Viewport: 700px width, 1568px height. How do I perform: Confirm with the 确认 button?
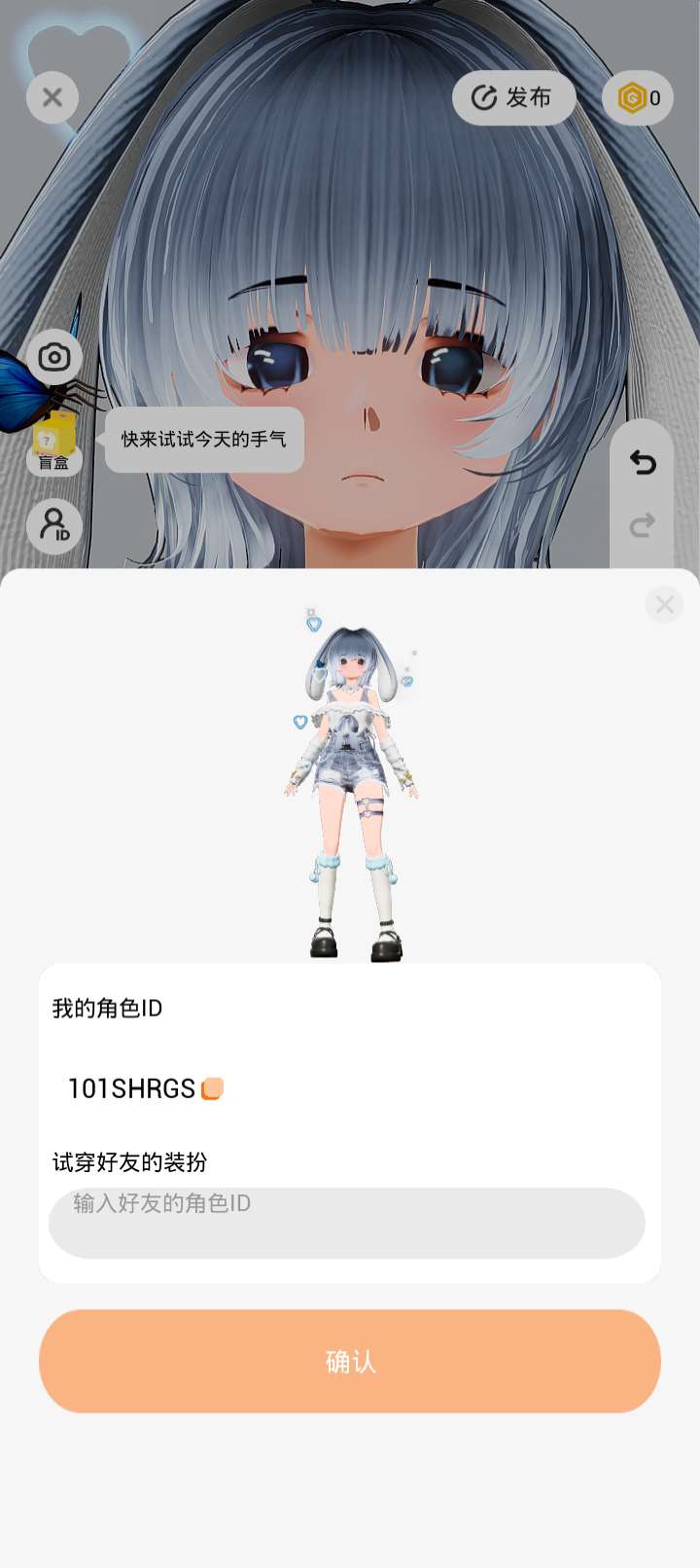[350, 1361]
